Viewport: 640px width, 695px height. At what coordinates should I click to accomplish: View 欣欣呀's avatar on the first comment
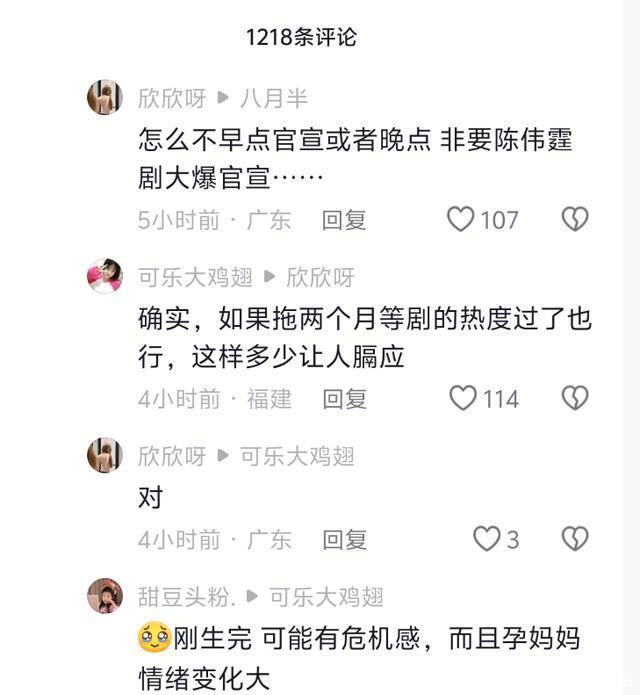pyautogui.click(x=105, y=97)
